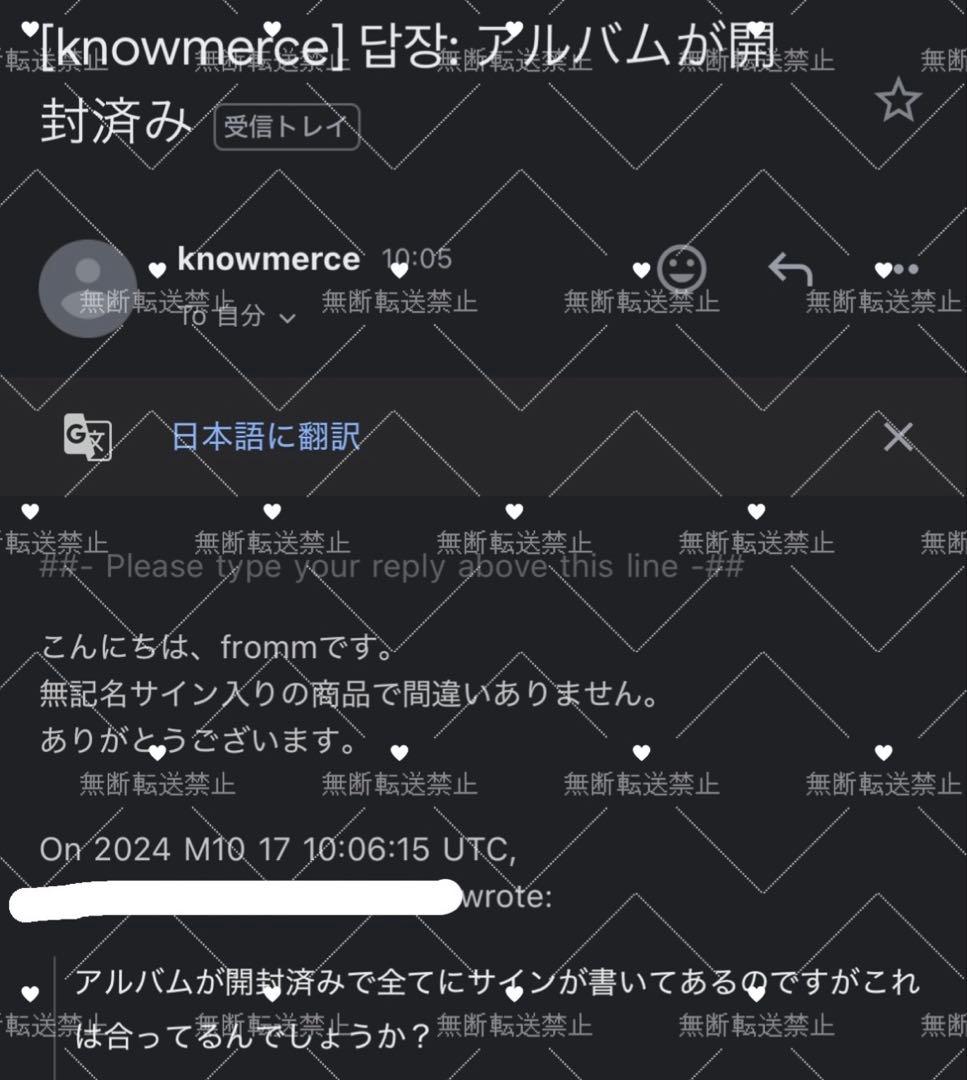967x1080 pixels.
Task: Open the 受信トレイ label chip
Action: coord(286,127)
